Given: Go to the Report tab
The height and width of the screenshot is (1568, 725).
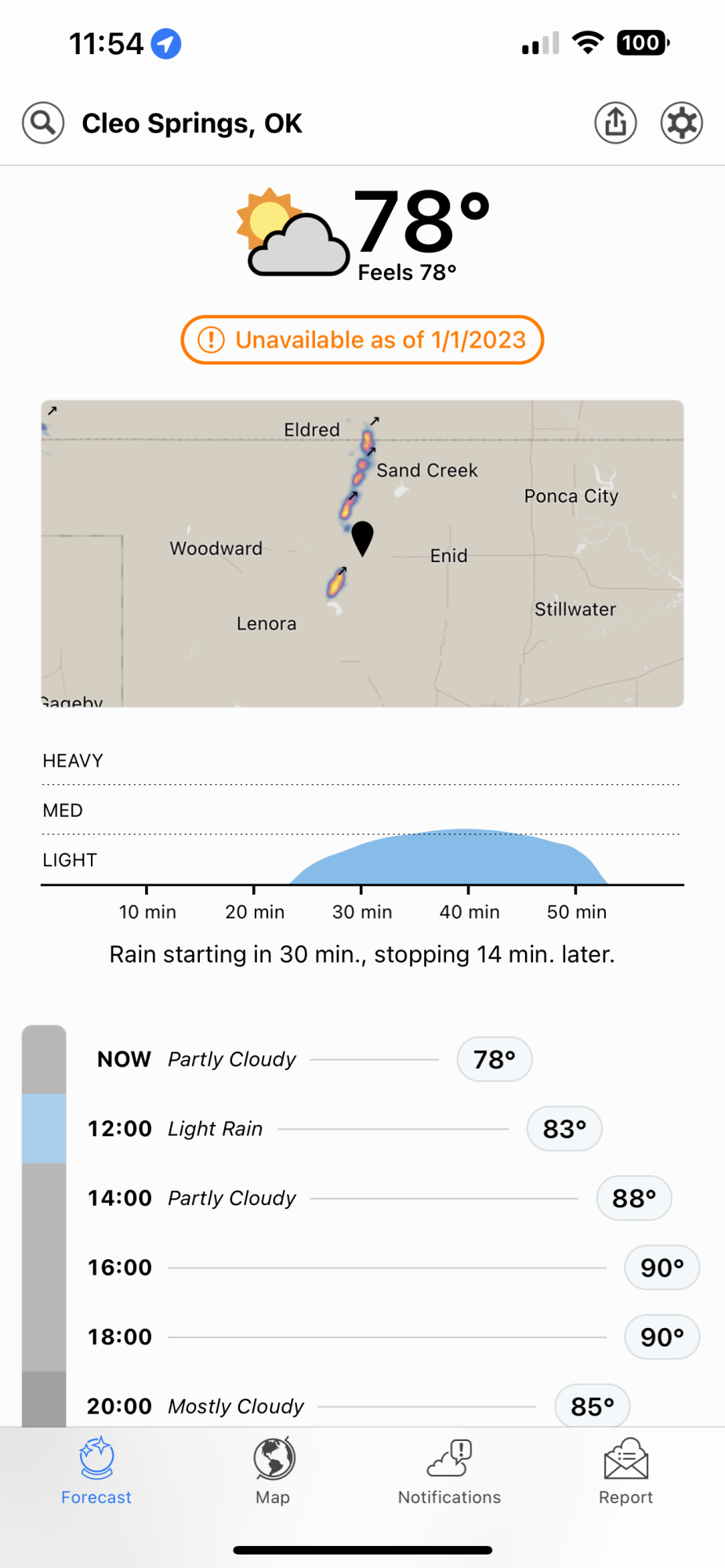Looking at the screenshot, I should 625,1472.
